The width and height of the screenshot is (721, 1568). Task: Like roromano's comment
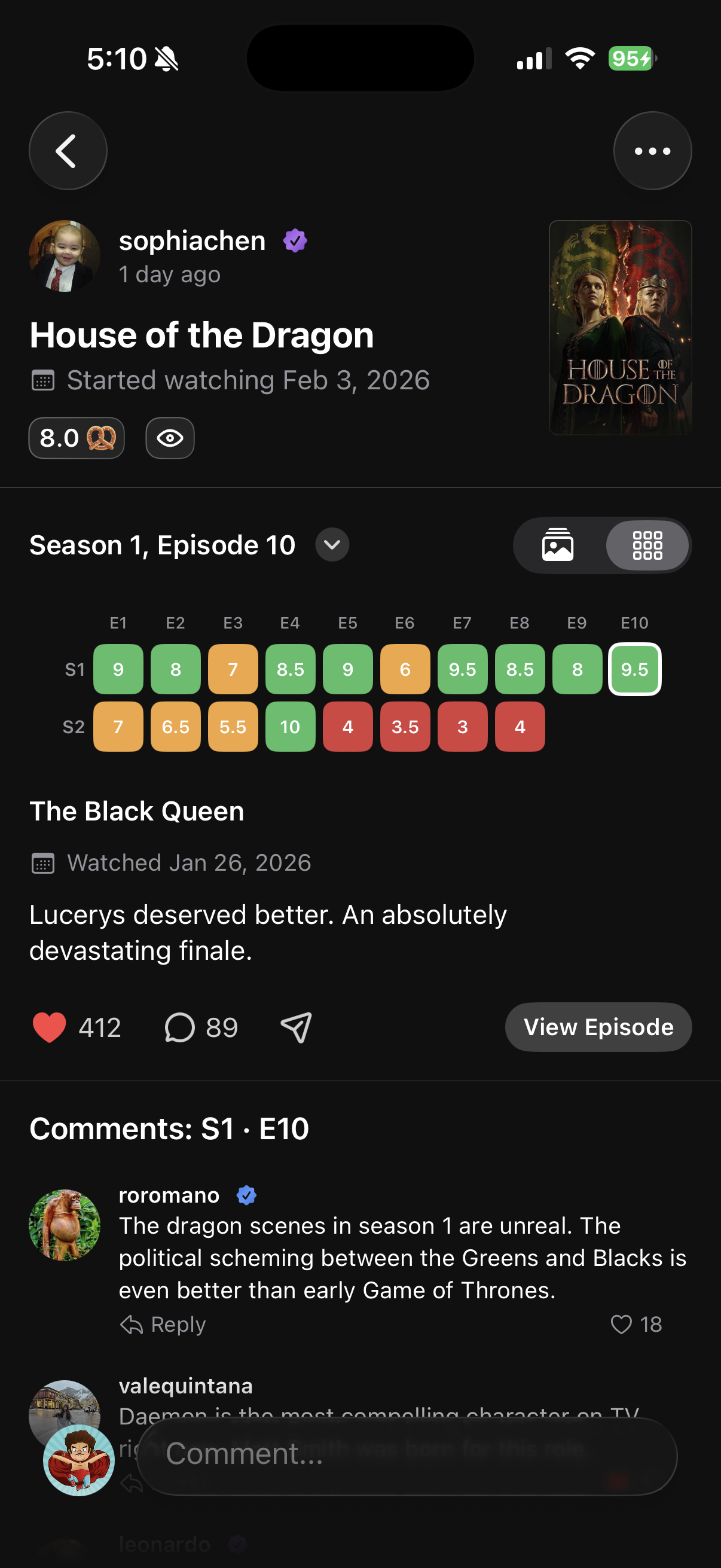(x=621, y=1324)
